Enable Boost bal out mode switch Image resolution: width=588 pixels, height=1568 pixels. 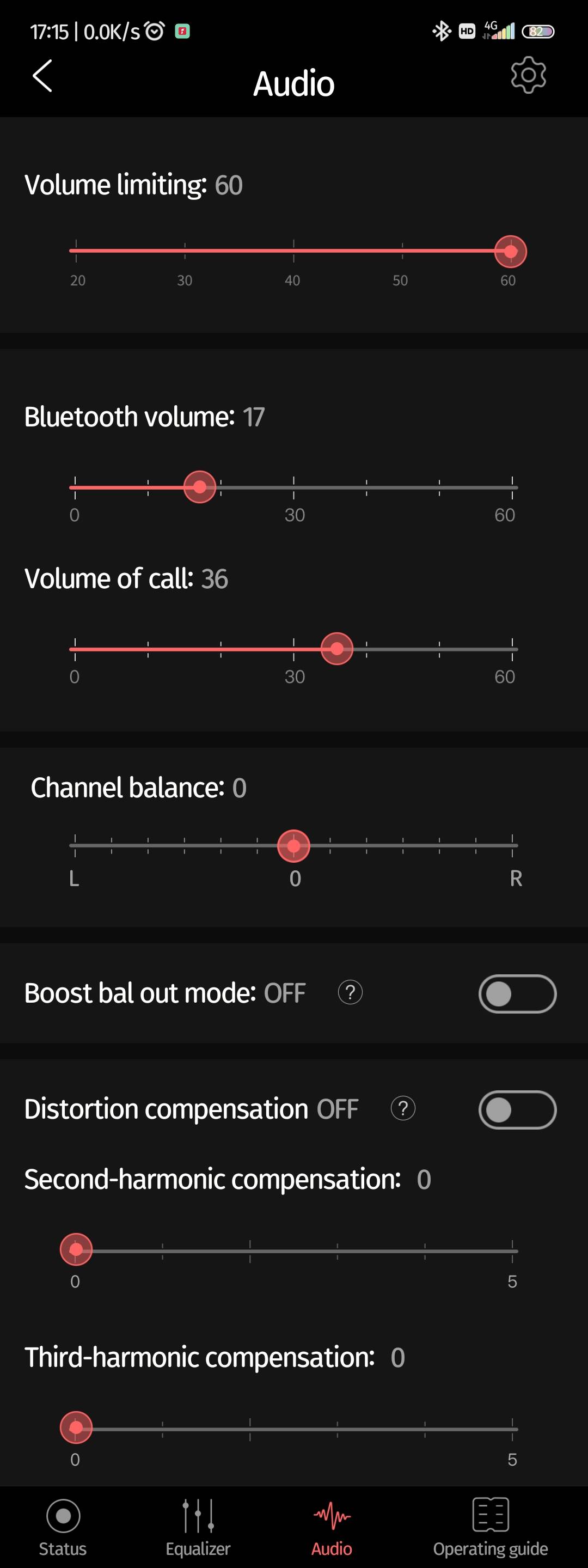coord(517,994)
